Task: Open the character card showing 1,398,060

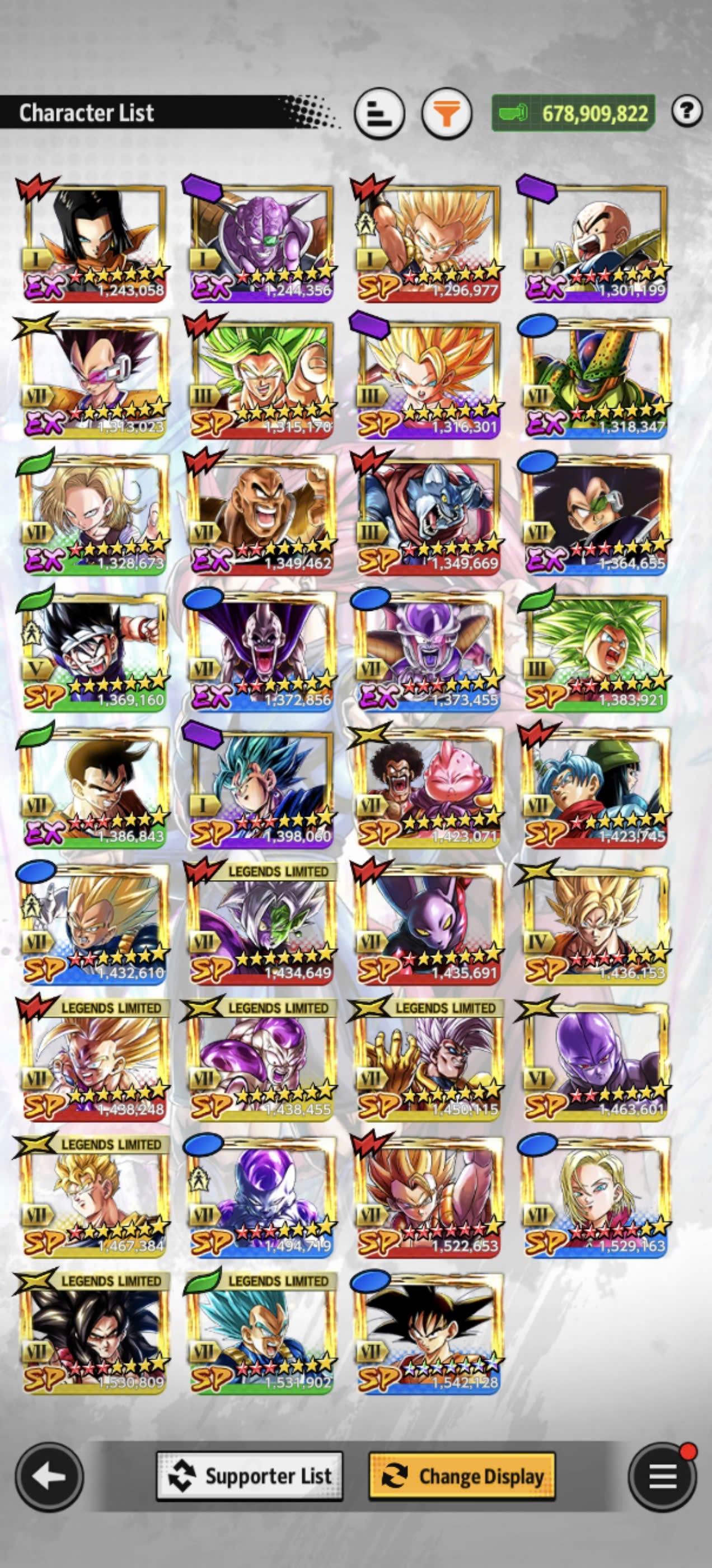Action: (261, 788)
